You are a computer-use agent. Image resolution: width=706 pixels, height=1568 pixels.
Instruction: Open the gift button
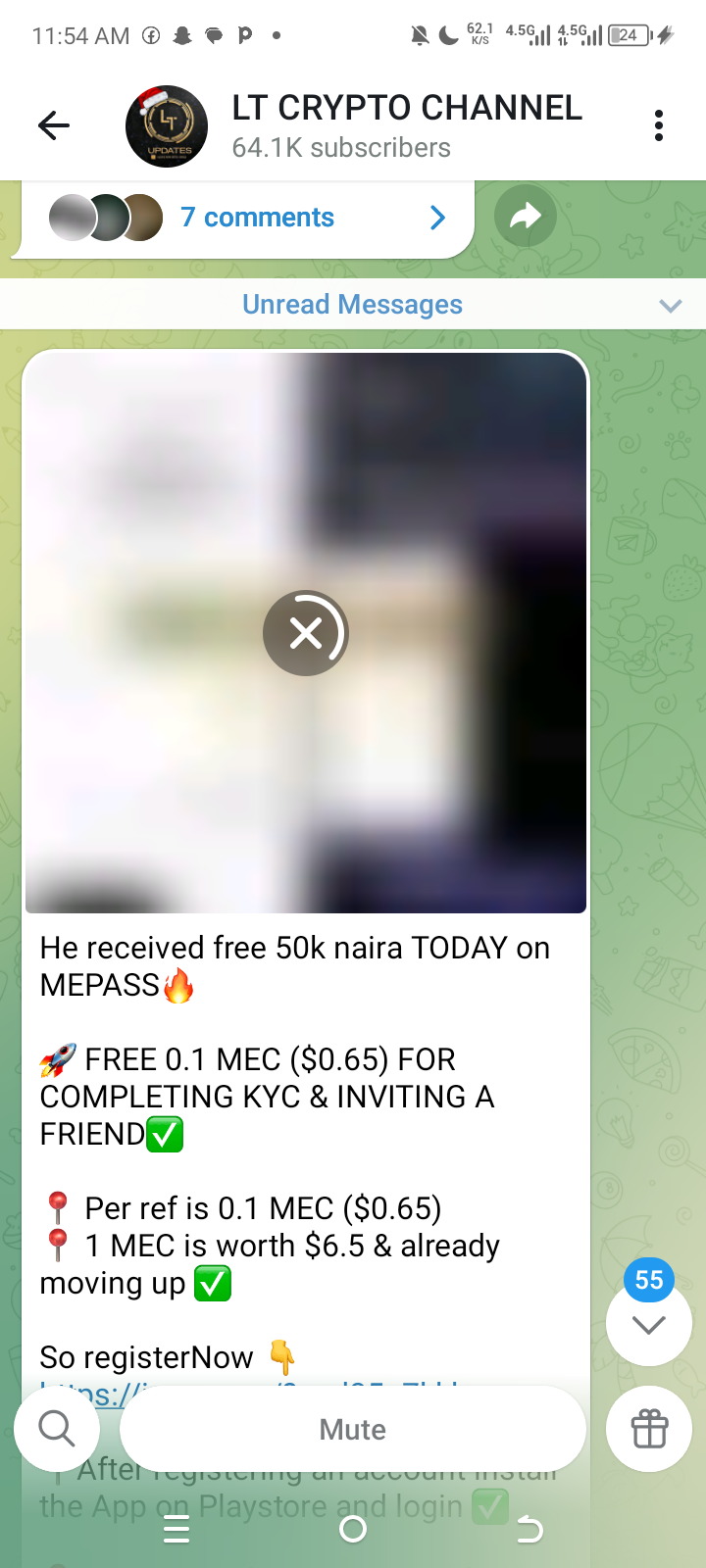click(x=649, y=1429)
